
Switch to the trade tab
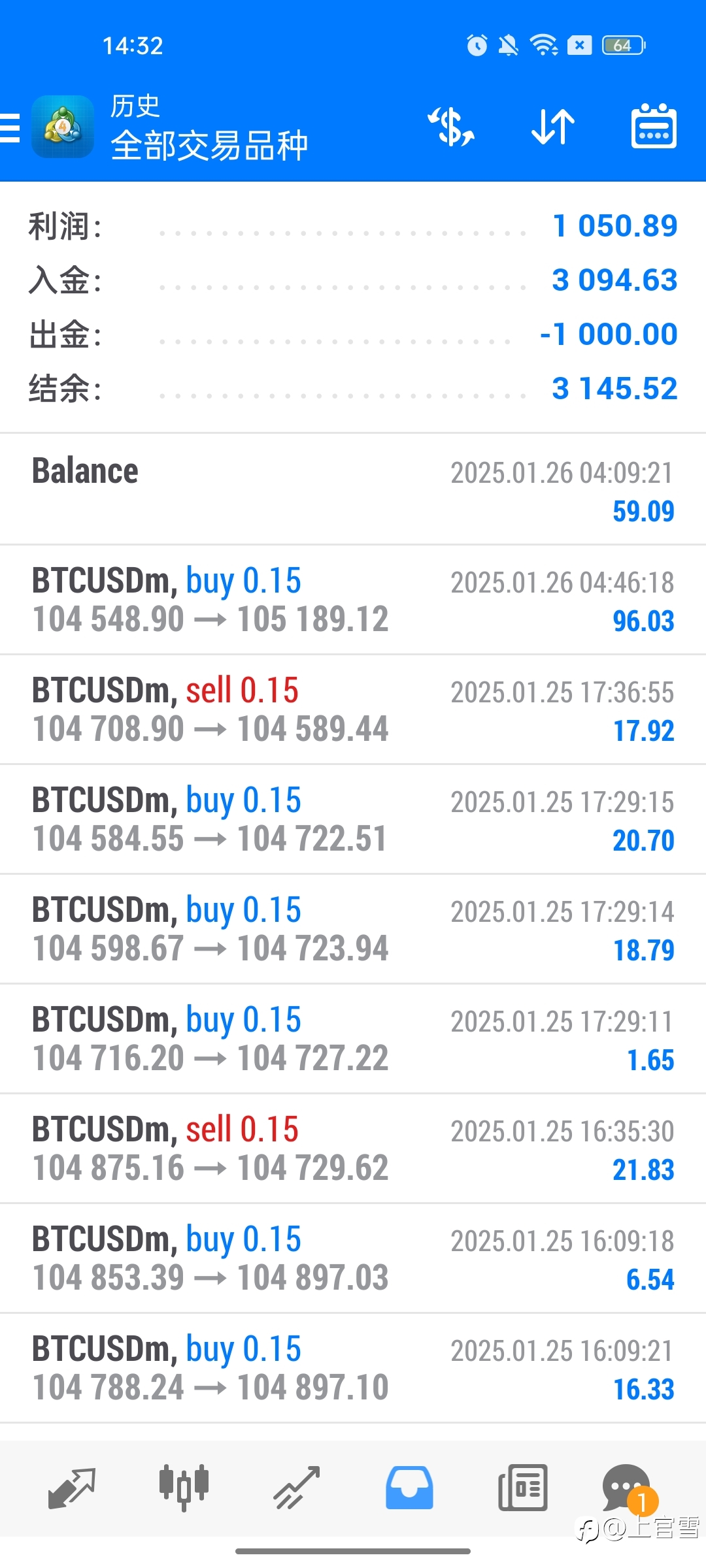(297, 1488)
